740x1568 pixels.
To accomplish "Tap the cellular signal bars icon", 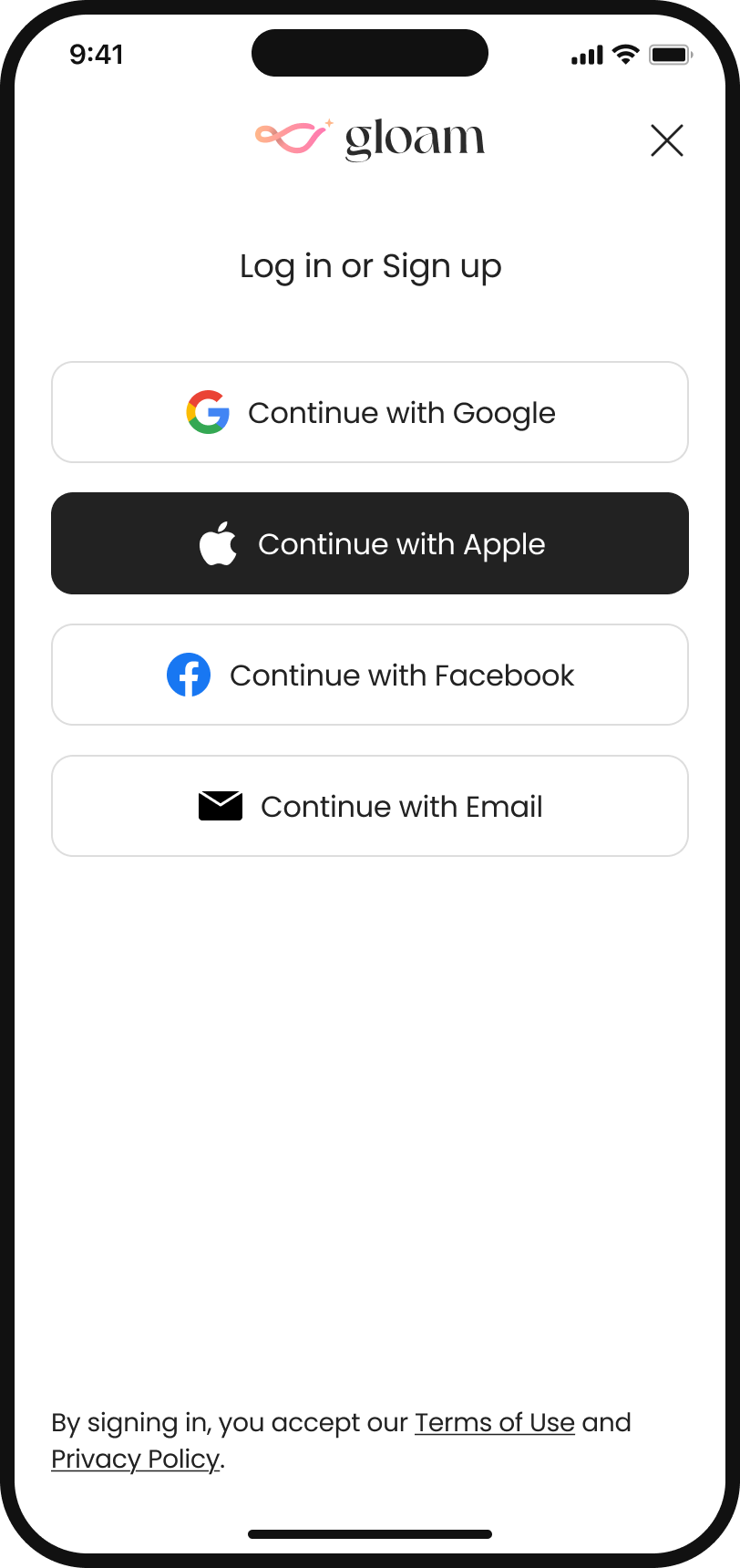I will [x=586, y=55].
